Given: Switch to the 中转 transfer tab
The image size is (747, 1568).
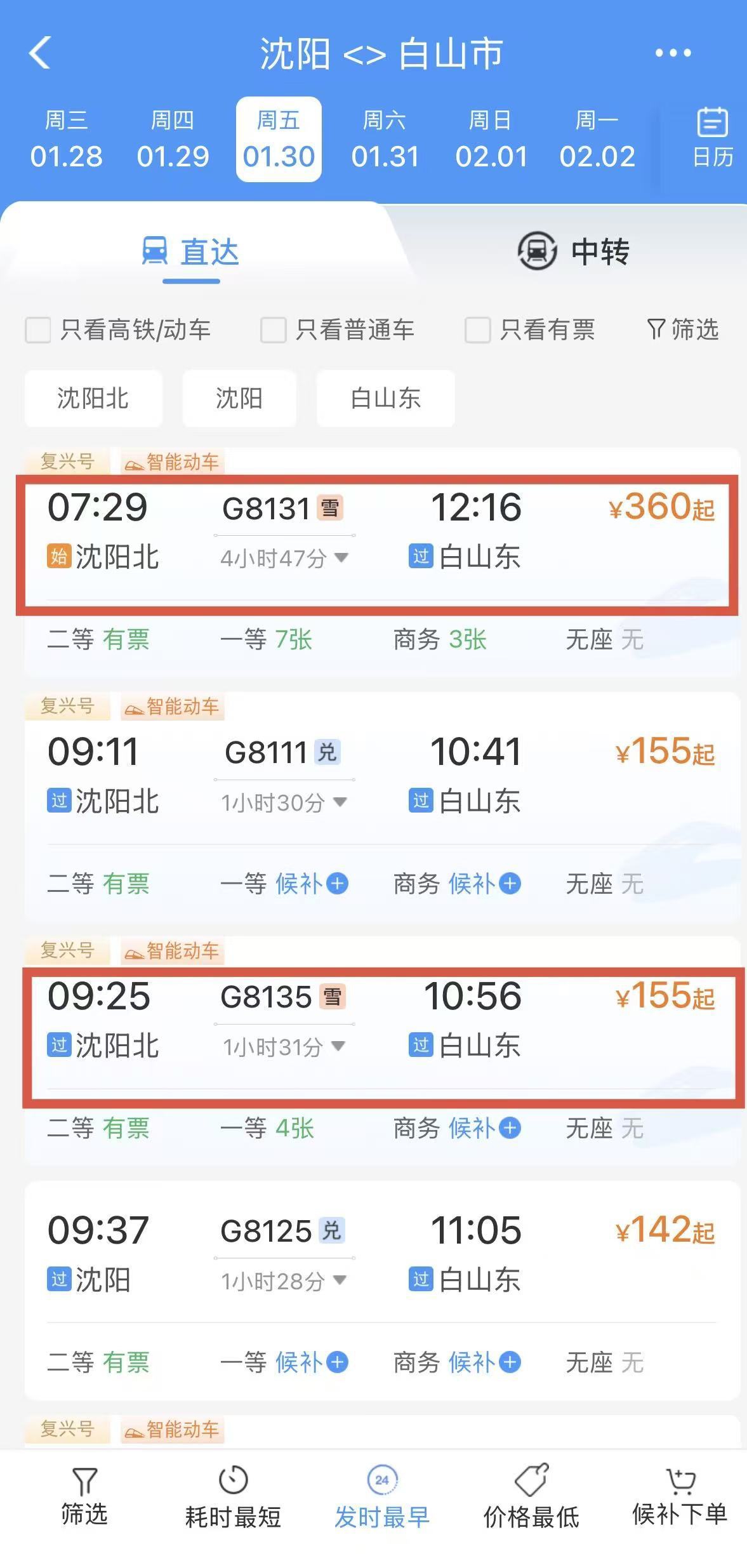Looking at the screenshot, I should tap(573, 251).
